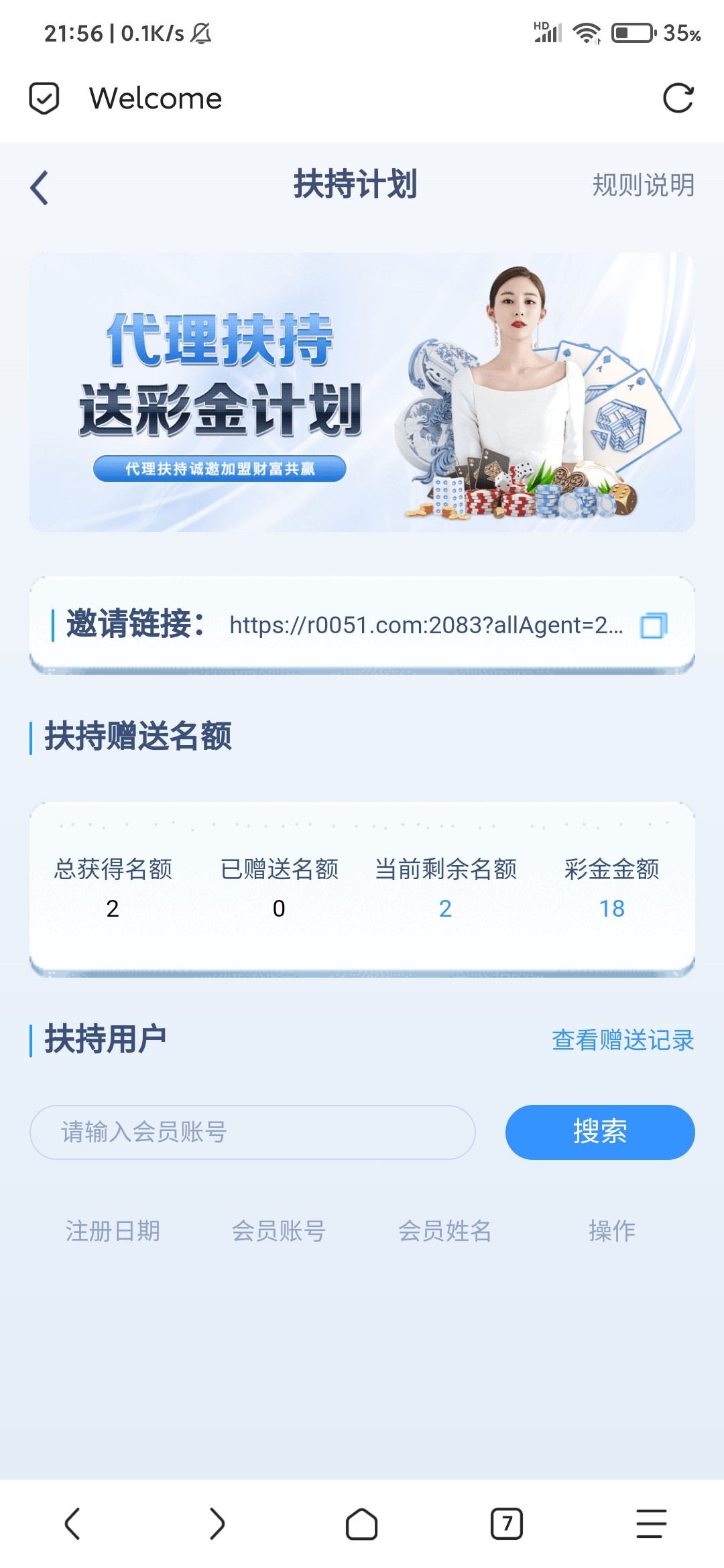Open the browser hamburger menu
Viewport: 724px width, 1568px height.
point(651,1524)
